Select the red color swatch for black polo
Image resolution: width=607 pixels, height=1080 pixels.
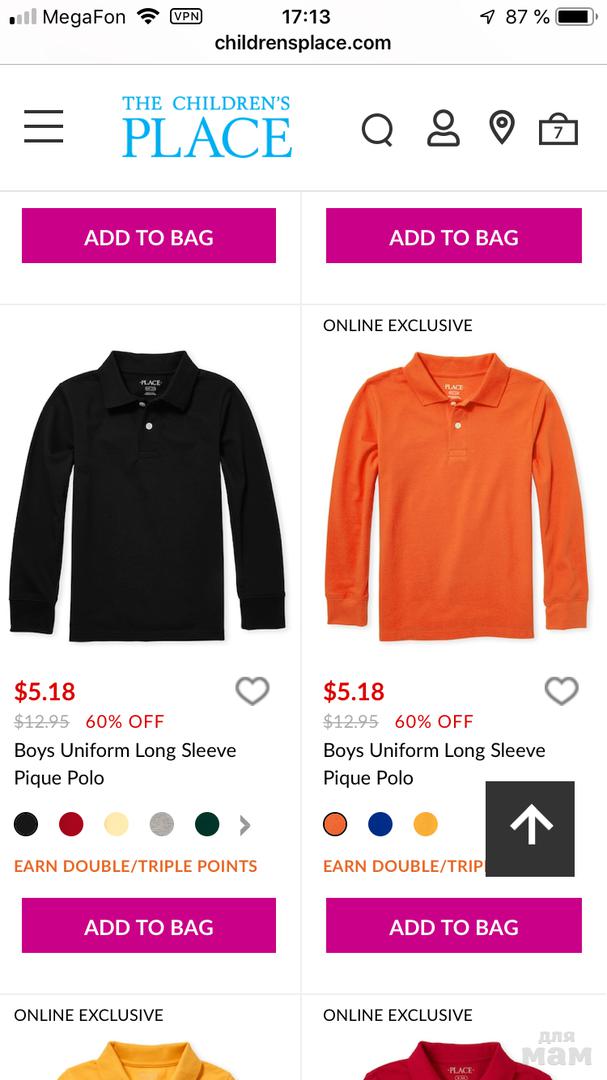coord(71,825)
